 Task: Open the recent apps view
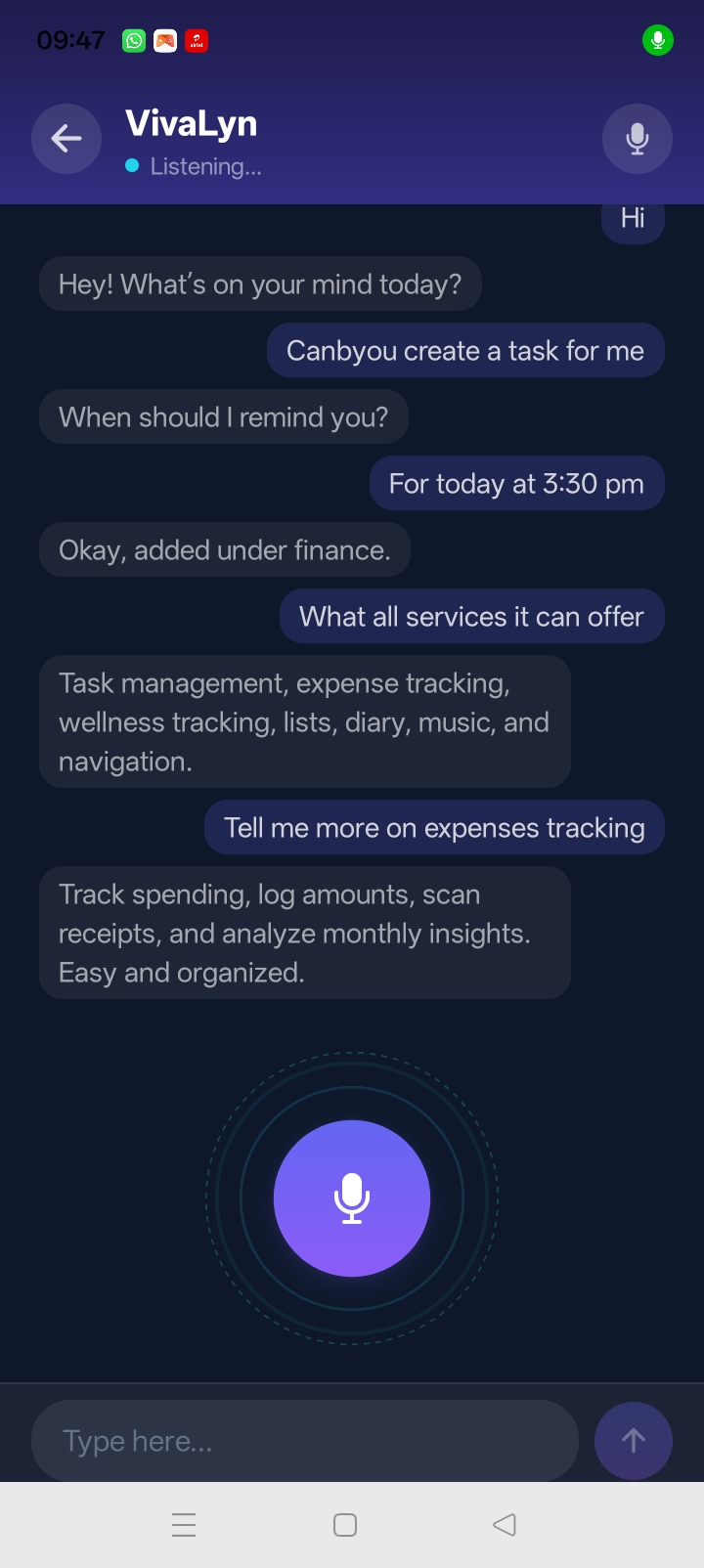[184, 1523]
